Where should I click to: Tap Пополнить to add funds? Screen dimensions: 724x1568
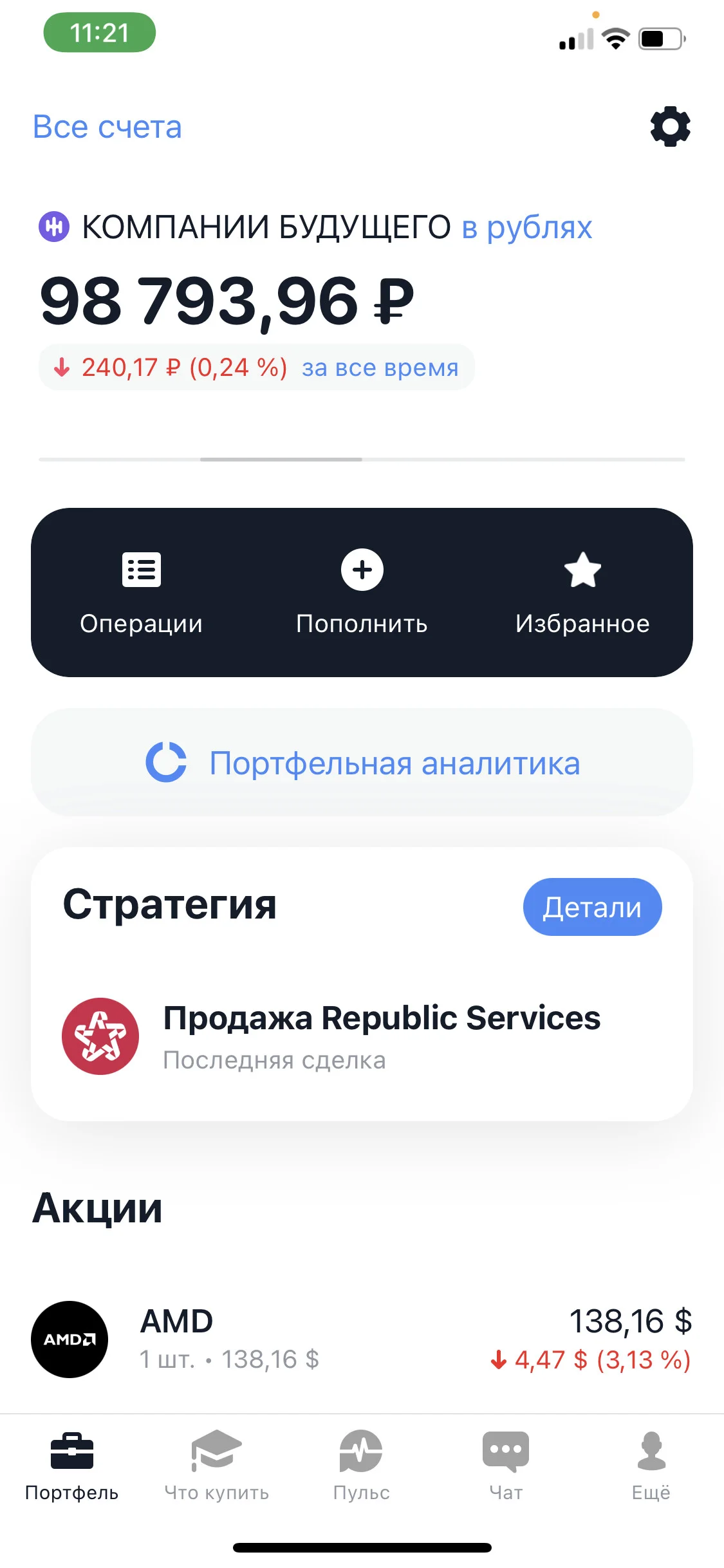[362, 593]
